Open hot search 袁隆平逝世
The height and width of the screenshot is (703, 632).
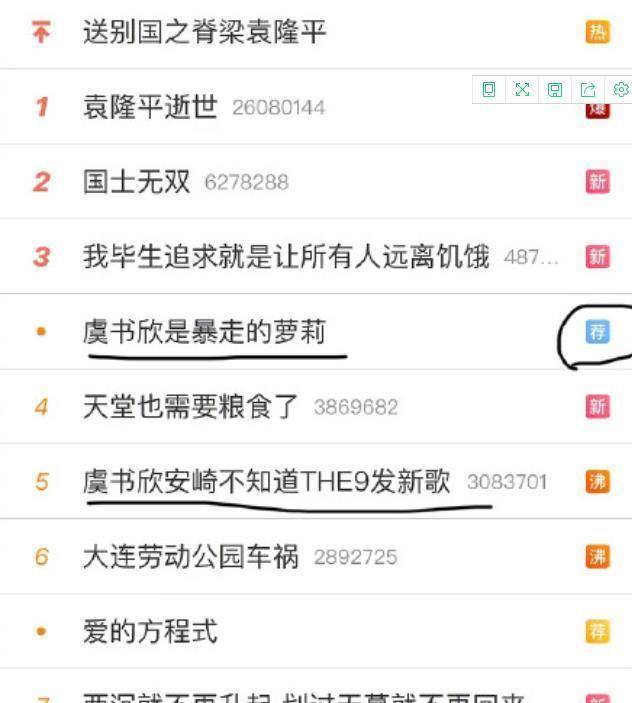click(x=150, y=106)
